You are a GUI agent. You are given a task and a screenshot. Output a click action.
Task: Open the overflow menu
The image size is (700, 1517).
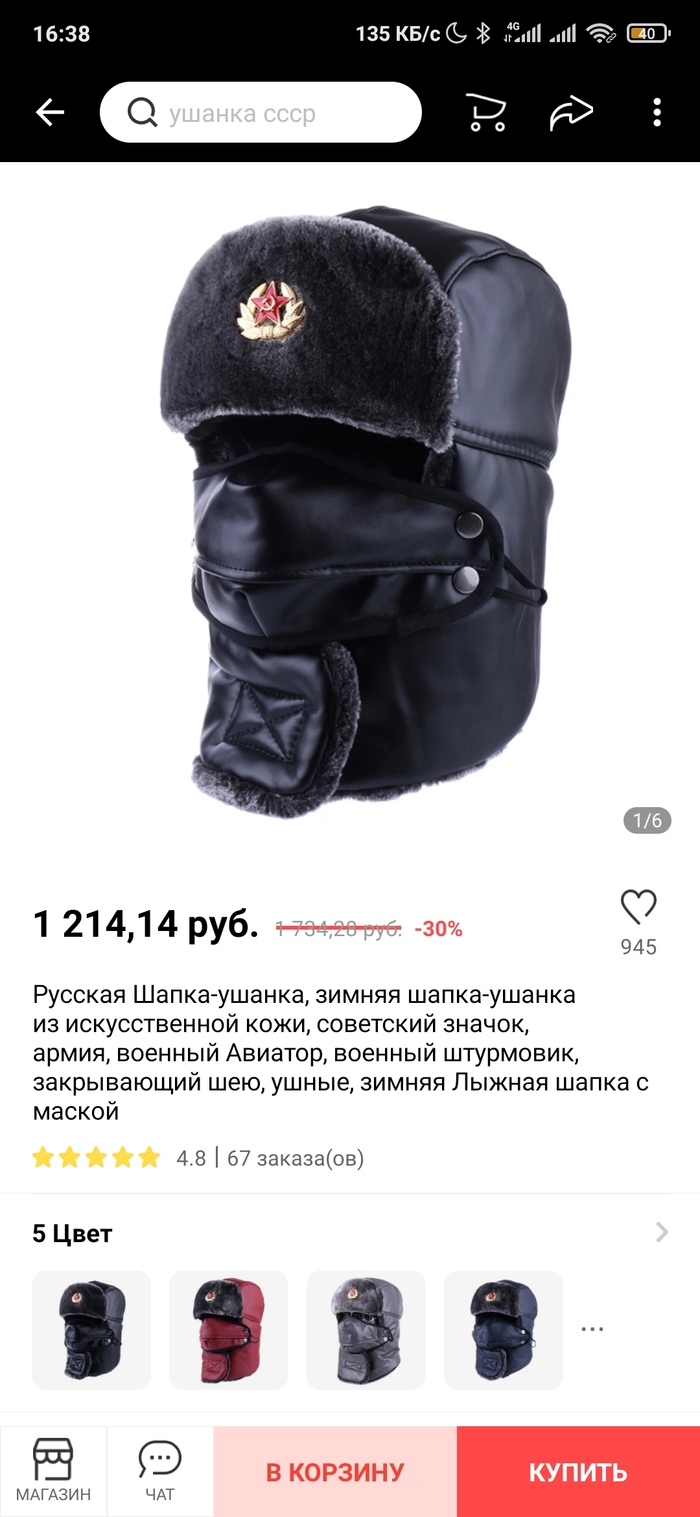coord(657,113)
